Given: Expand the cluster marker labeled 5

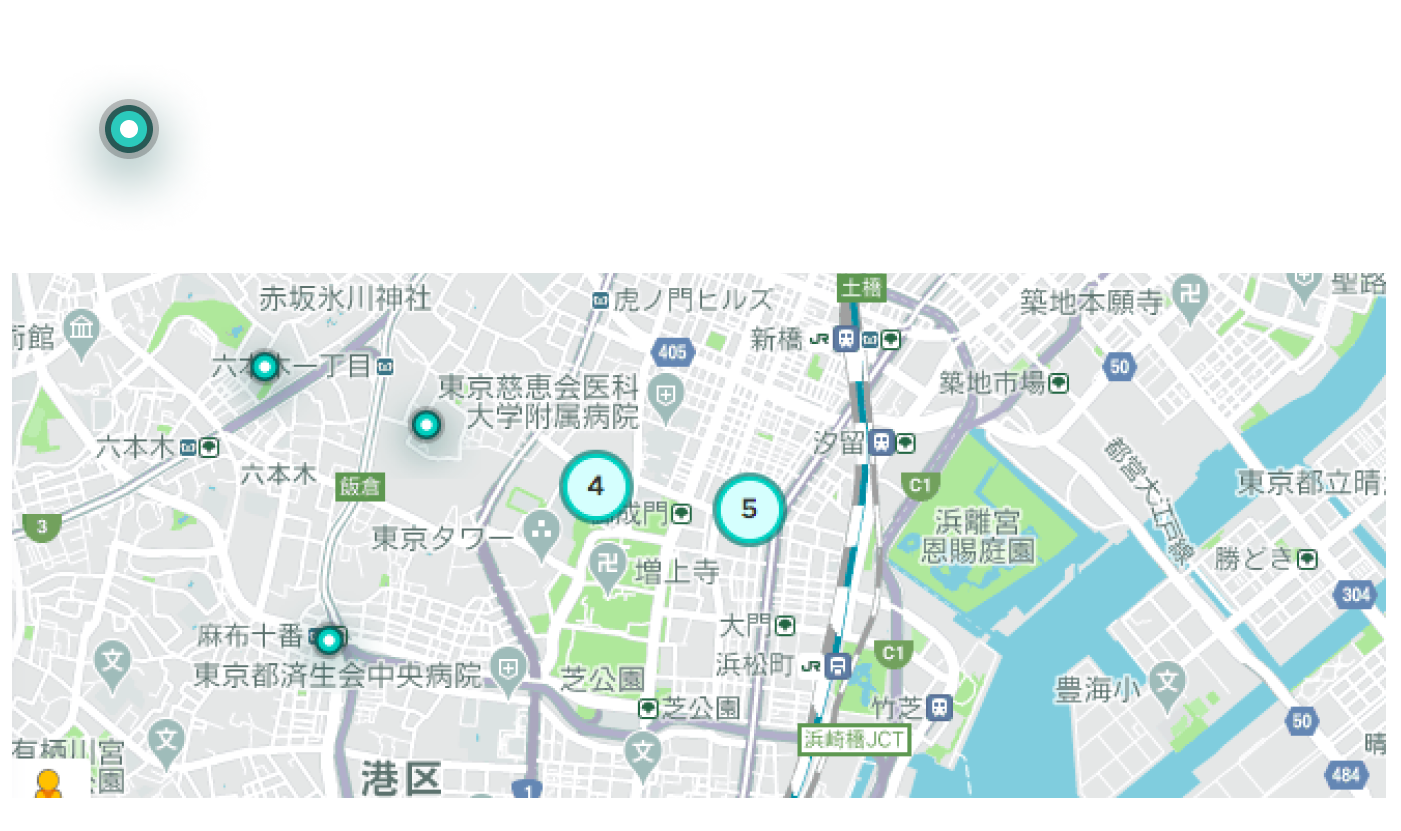Looking at the screenshot, I should coord(749,509).
